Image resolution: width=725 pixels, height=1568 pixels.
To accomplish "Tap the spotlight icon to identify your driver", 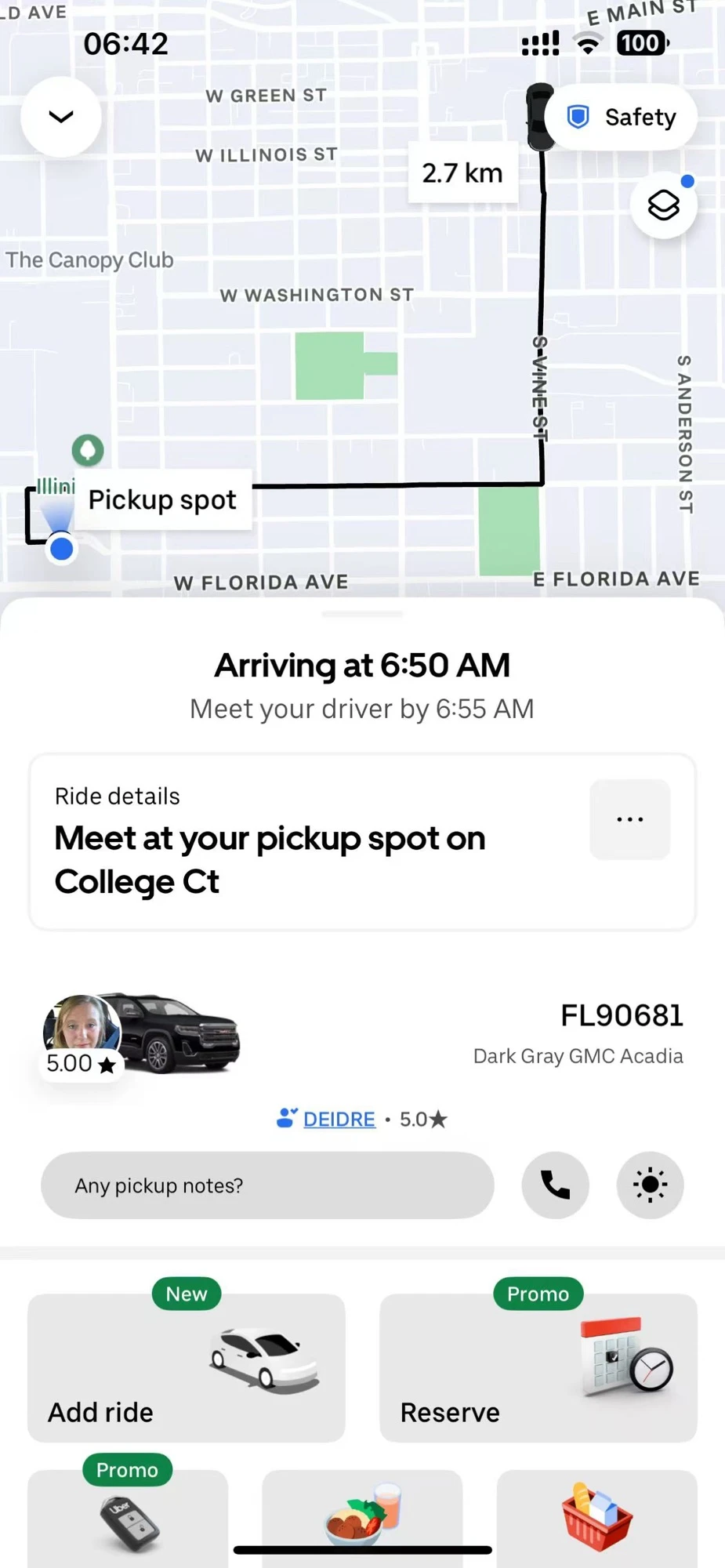I will tap(650, 1185).
